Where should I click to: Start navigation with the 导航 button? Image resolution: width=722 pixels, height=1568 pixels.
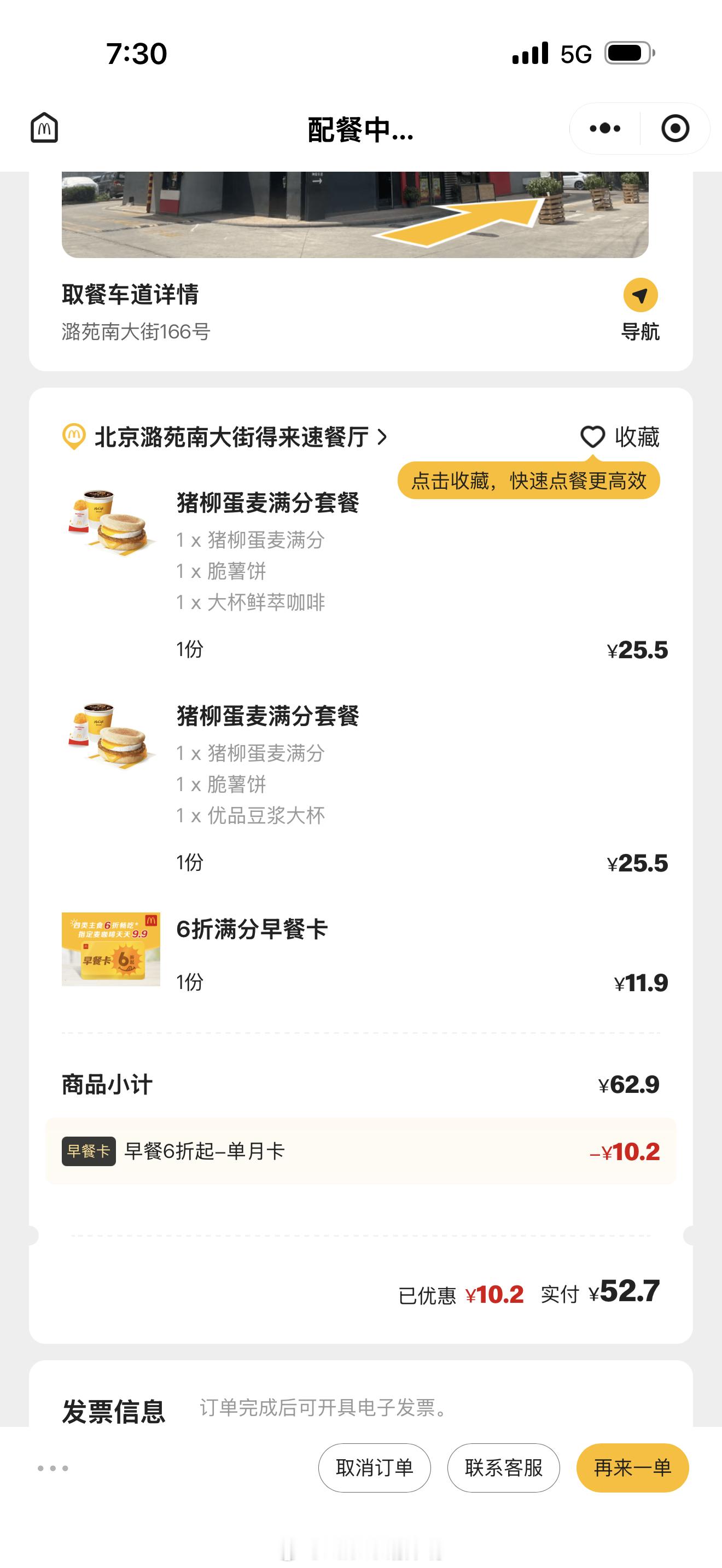641,310
